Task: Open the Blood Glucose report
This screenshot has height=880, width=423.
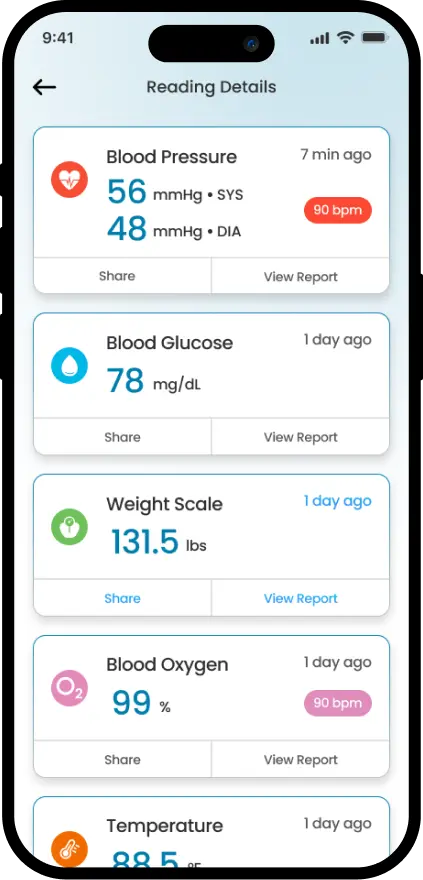Action: 301,437
